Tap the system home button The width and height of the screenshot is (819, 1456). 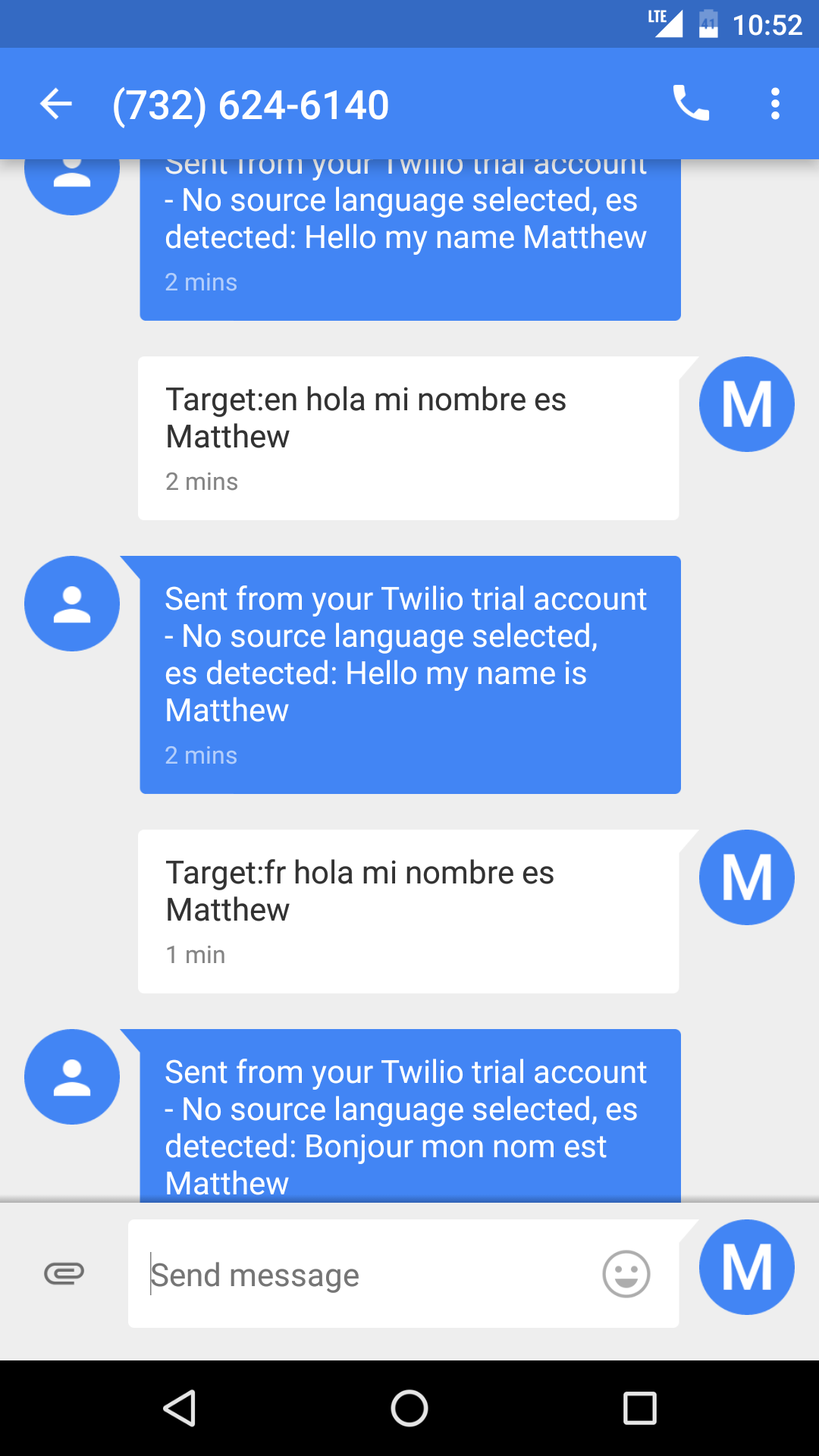(x=409, y=1408)
